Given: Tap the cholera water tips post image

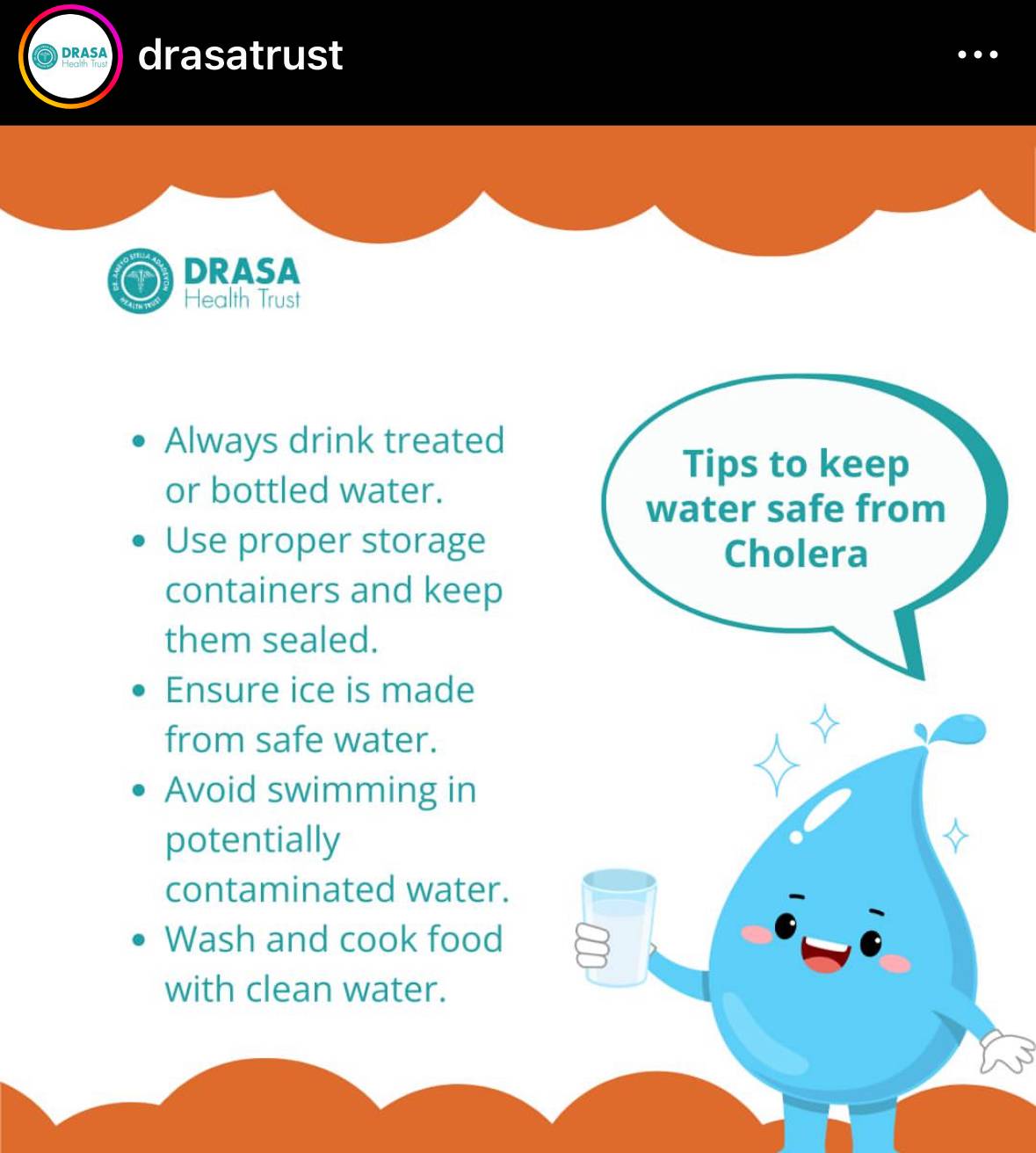Looking at the screenshot, I should pyautogui.click(x=518, y=639).
